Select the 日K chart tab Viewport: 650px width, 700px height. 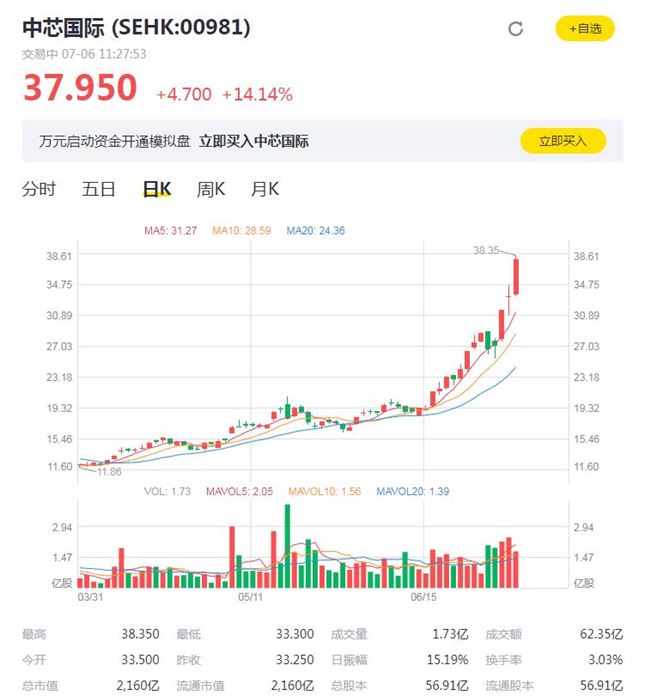(x=157, y=189)
